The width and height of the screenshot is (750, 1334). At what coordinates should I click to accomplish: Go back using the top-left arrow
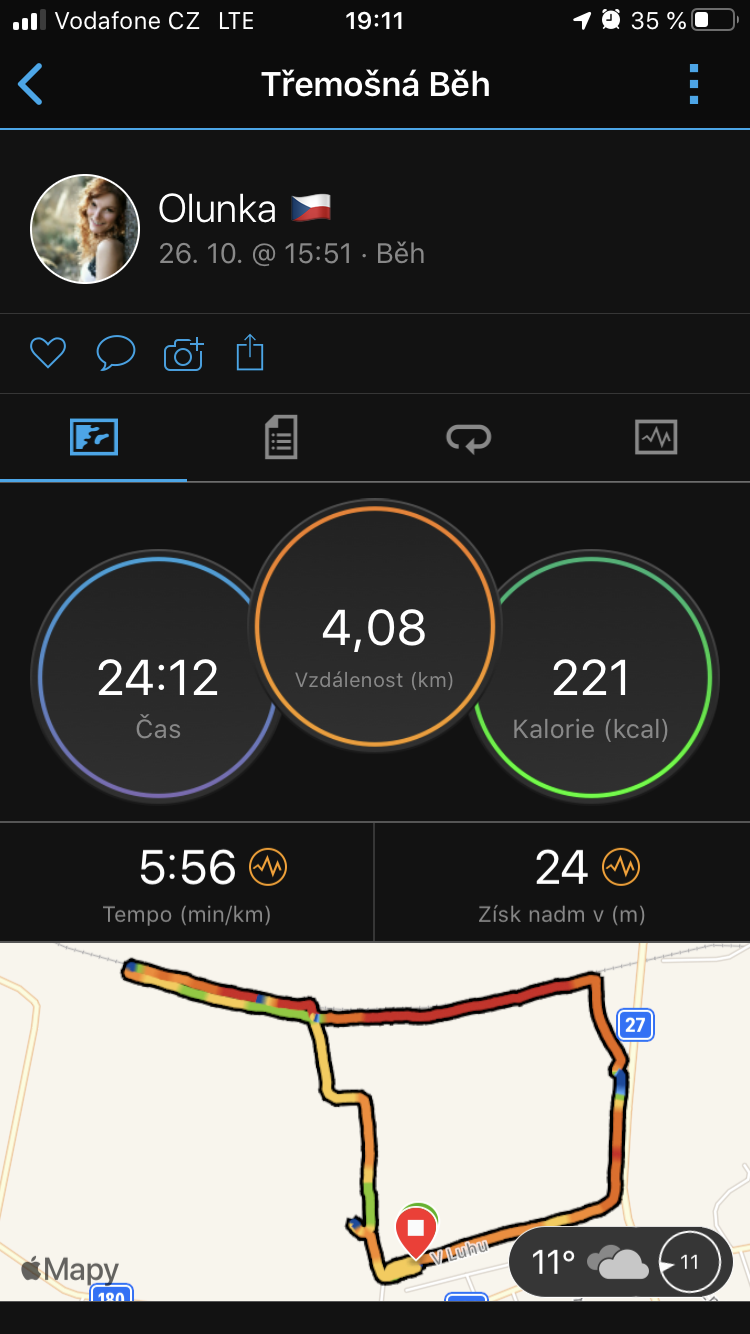pos(30,85)
